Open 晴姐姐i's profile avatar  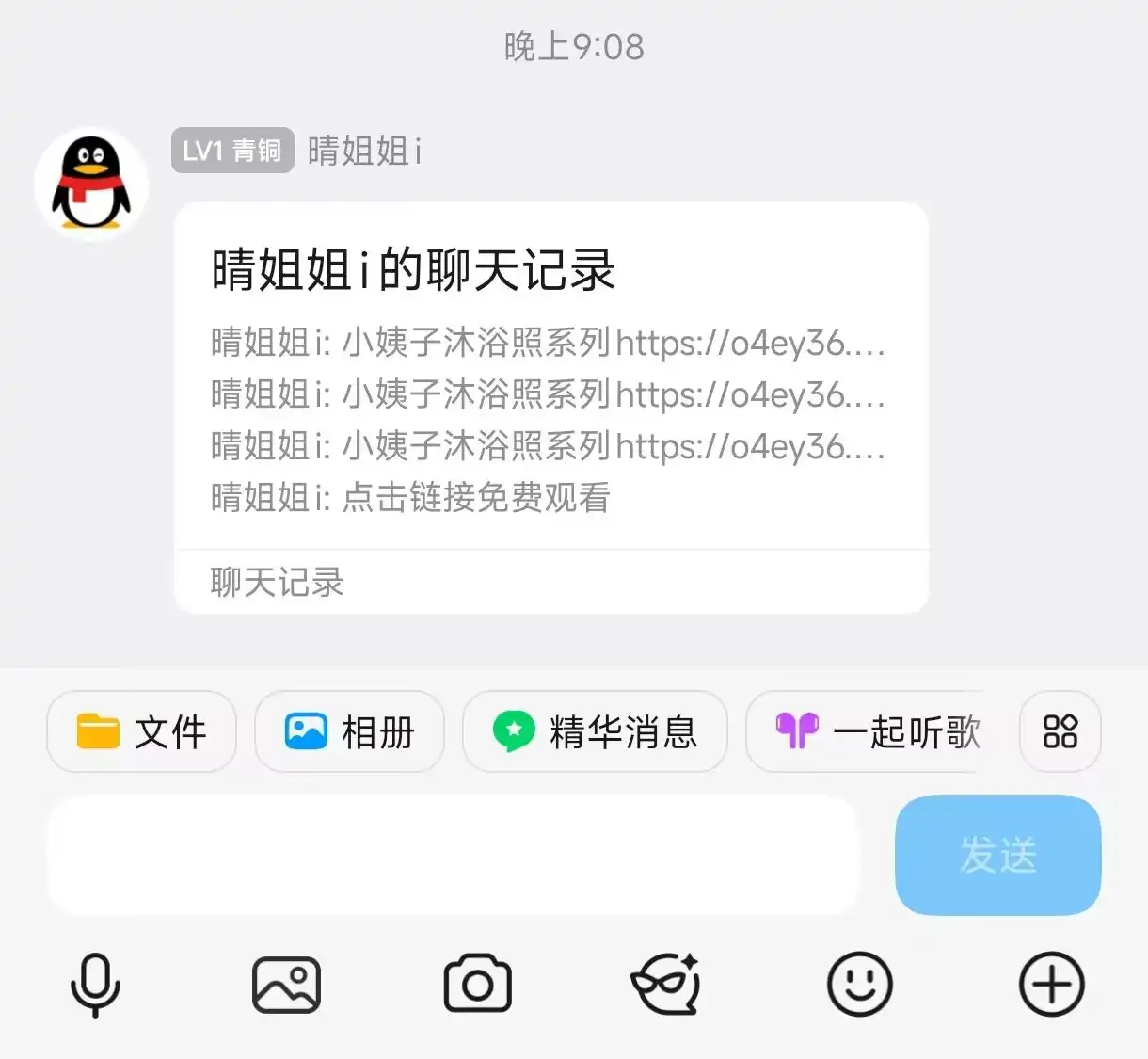91,185
